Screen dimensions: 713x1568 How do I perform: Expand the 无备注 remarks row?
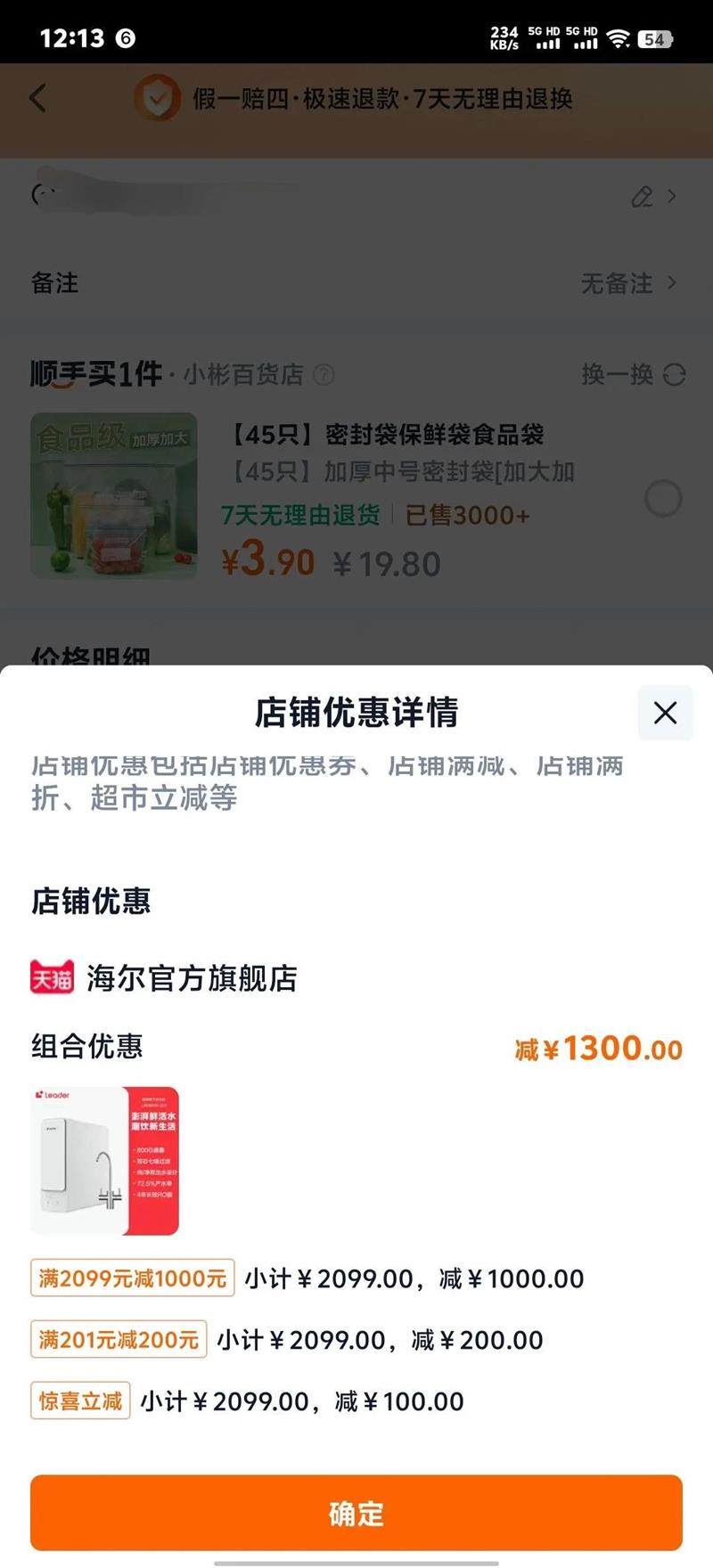(x=615, y=283)
